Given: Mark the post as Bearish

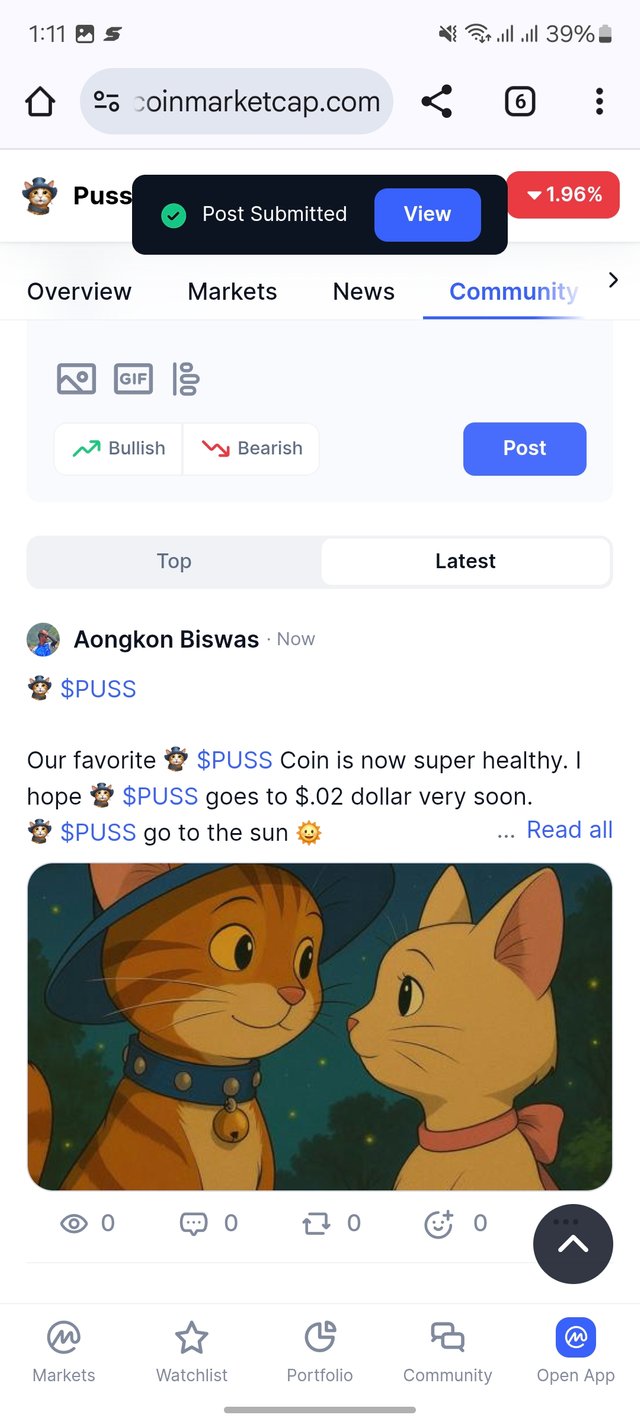Looking at the screenshot, I should pos(252,448).
